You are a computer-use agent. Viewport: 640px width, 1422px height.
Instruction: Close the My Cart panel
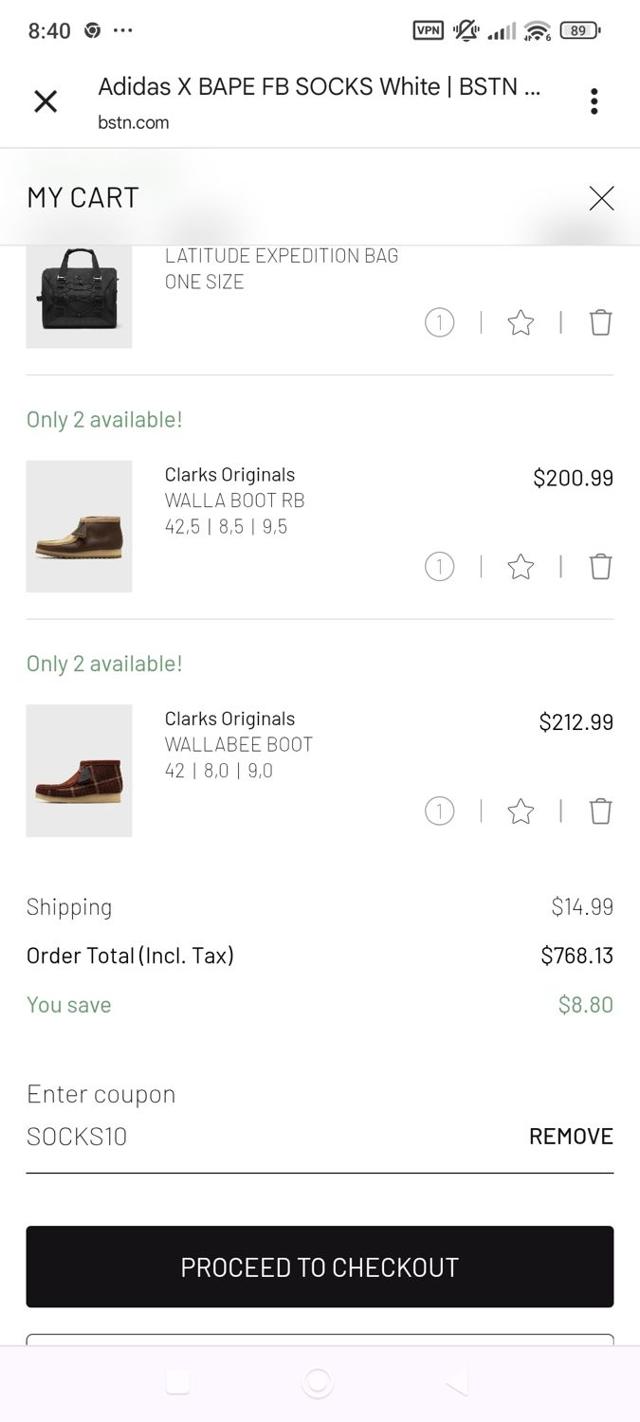601,198
